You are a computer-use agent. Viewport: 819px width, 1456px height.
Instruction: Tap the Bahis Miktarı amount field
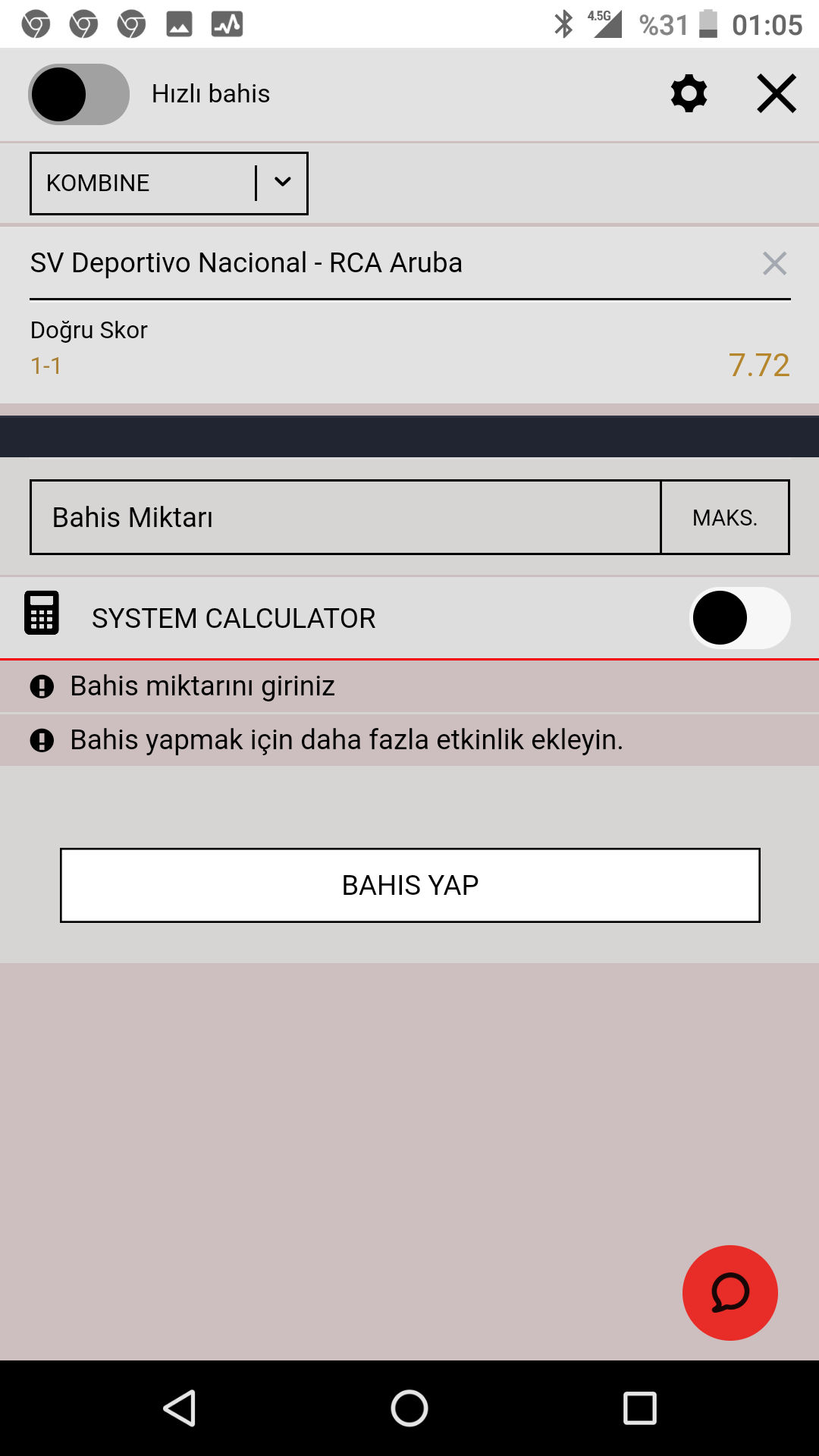coord(346,517)
